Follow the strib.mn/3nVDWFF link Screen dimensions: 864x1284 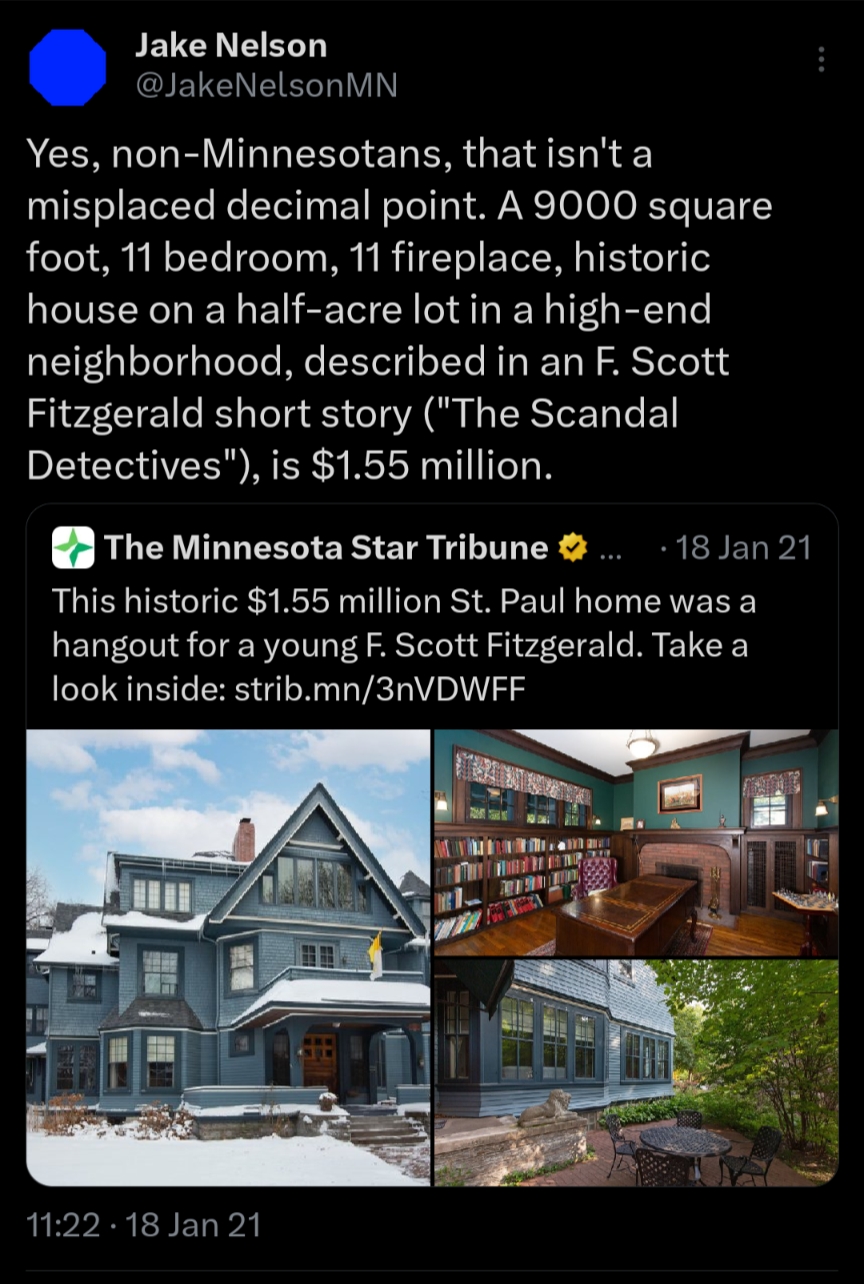coord(378,689)
